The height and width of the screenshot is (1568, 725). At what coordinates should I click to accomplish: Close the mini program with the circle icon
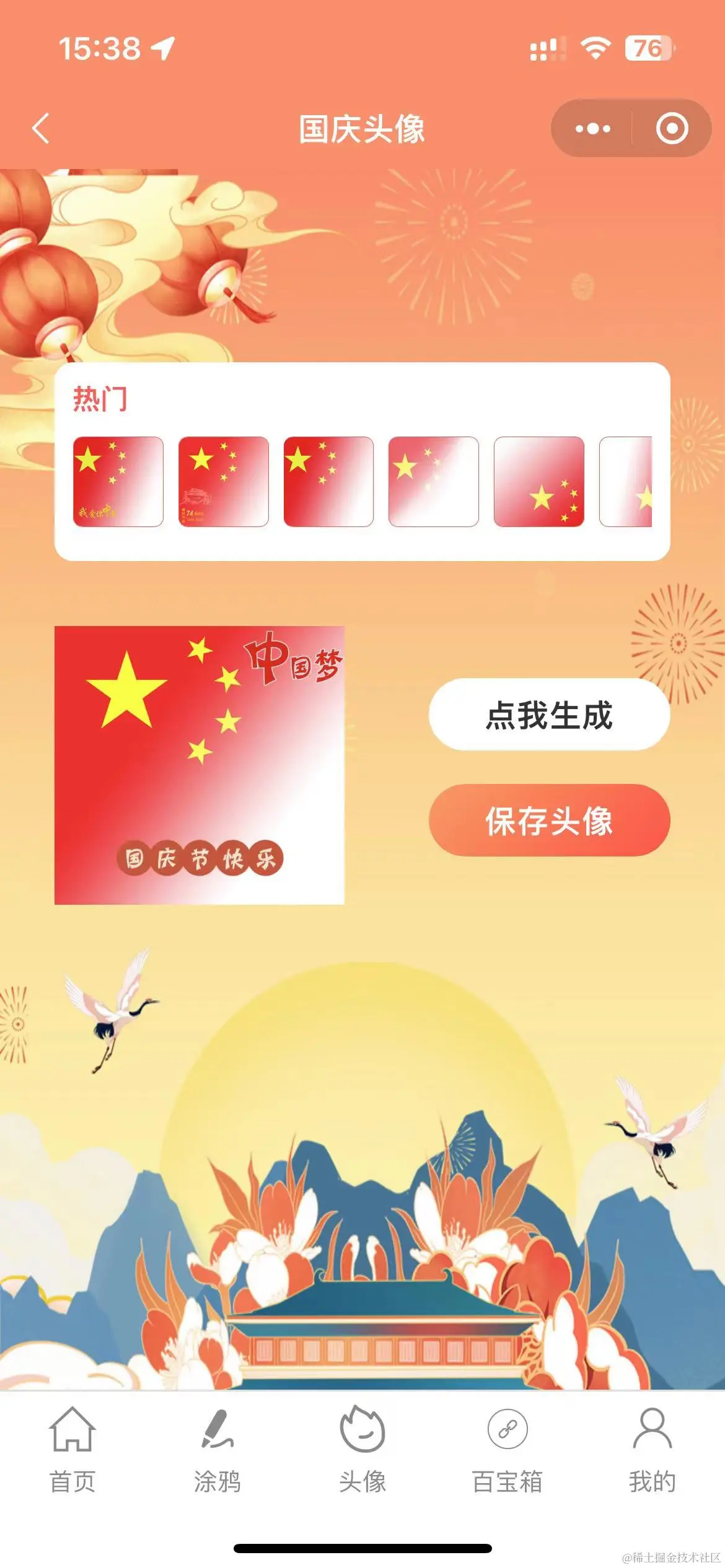(x=672, y=129)
